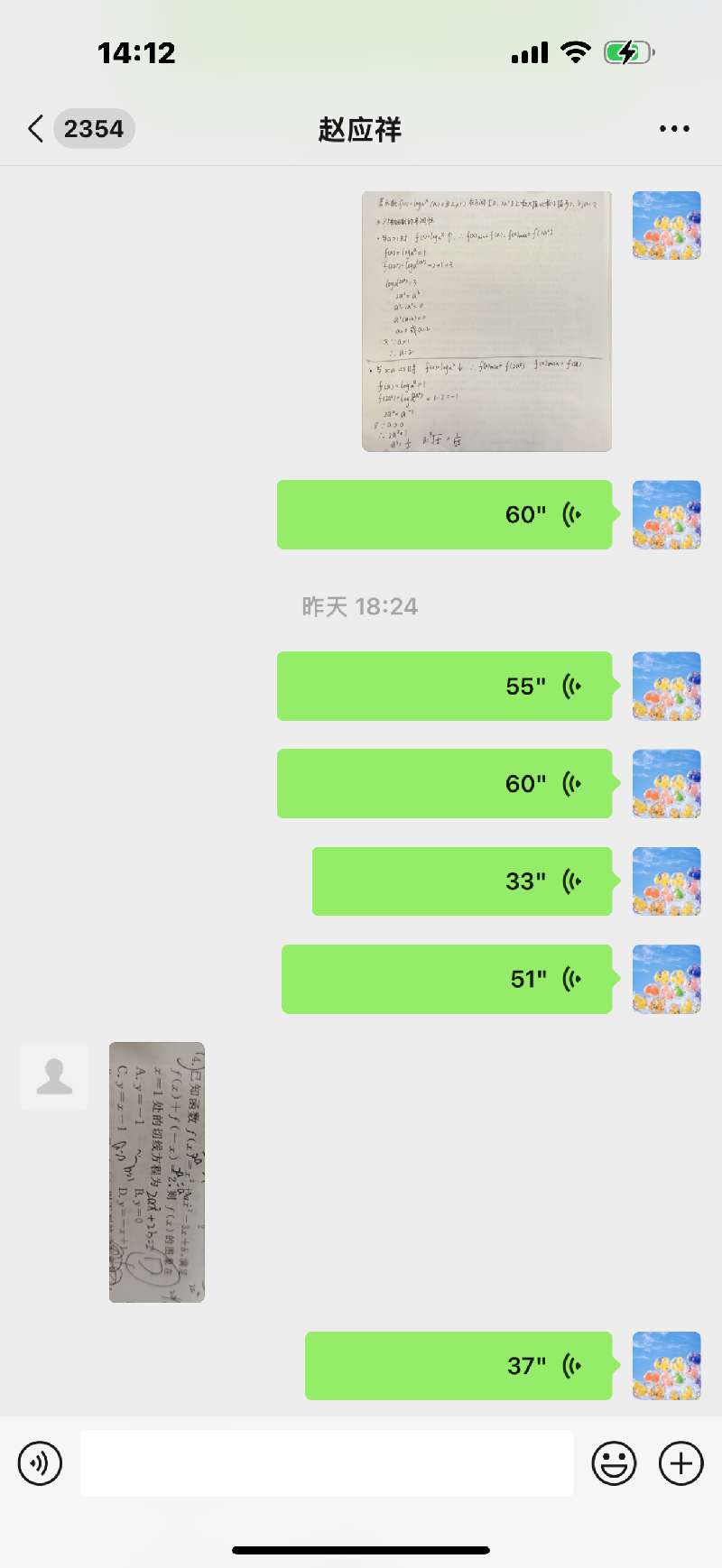Open chat details via the three-dot menu
722x1568 pixels.
coord(673,129)
